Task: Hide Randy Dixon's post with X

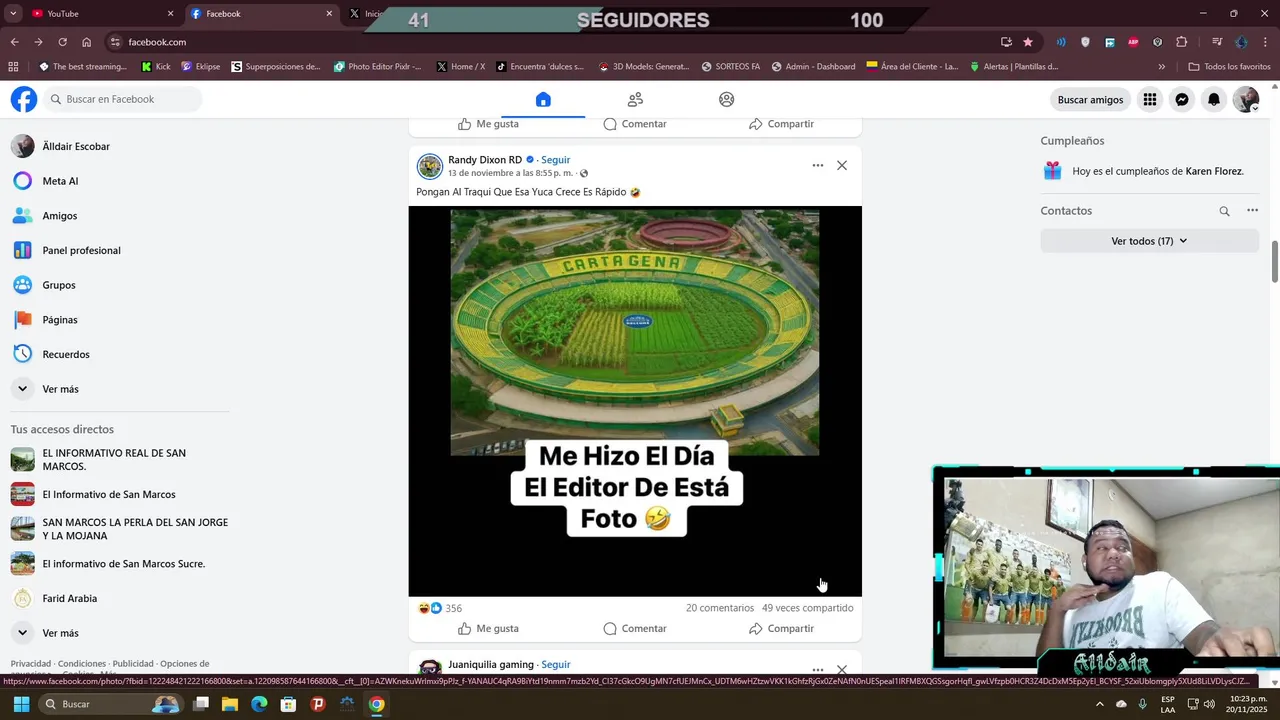Action: (842, 165)
